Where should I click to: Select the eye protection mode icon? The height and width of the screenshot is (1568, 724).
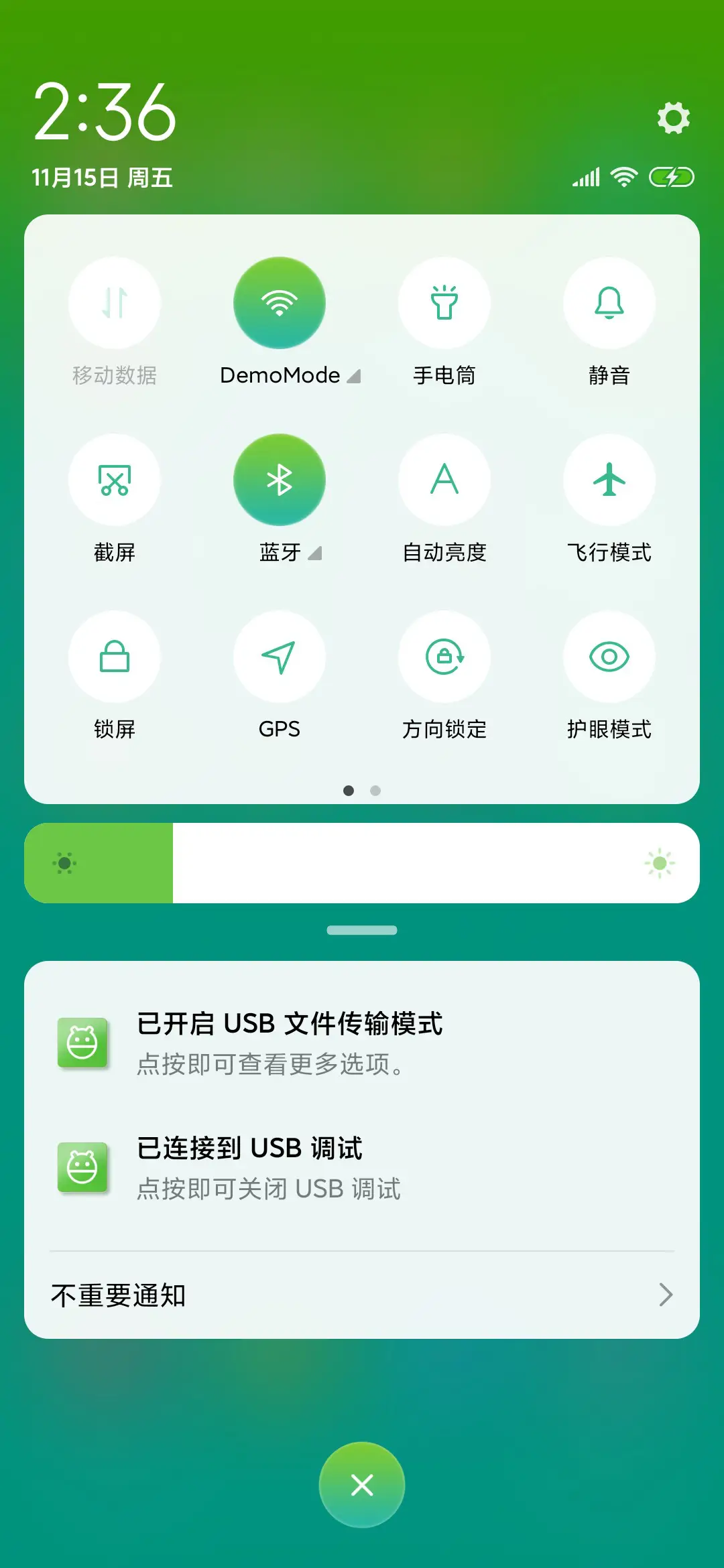point(609,657)
